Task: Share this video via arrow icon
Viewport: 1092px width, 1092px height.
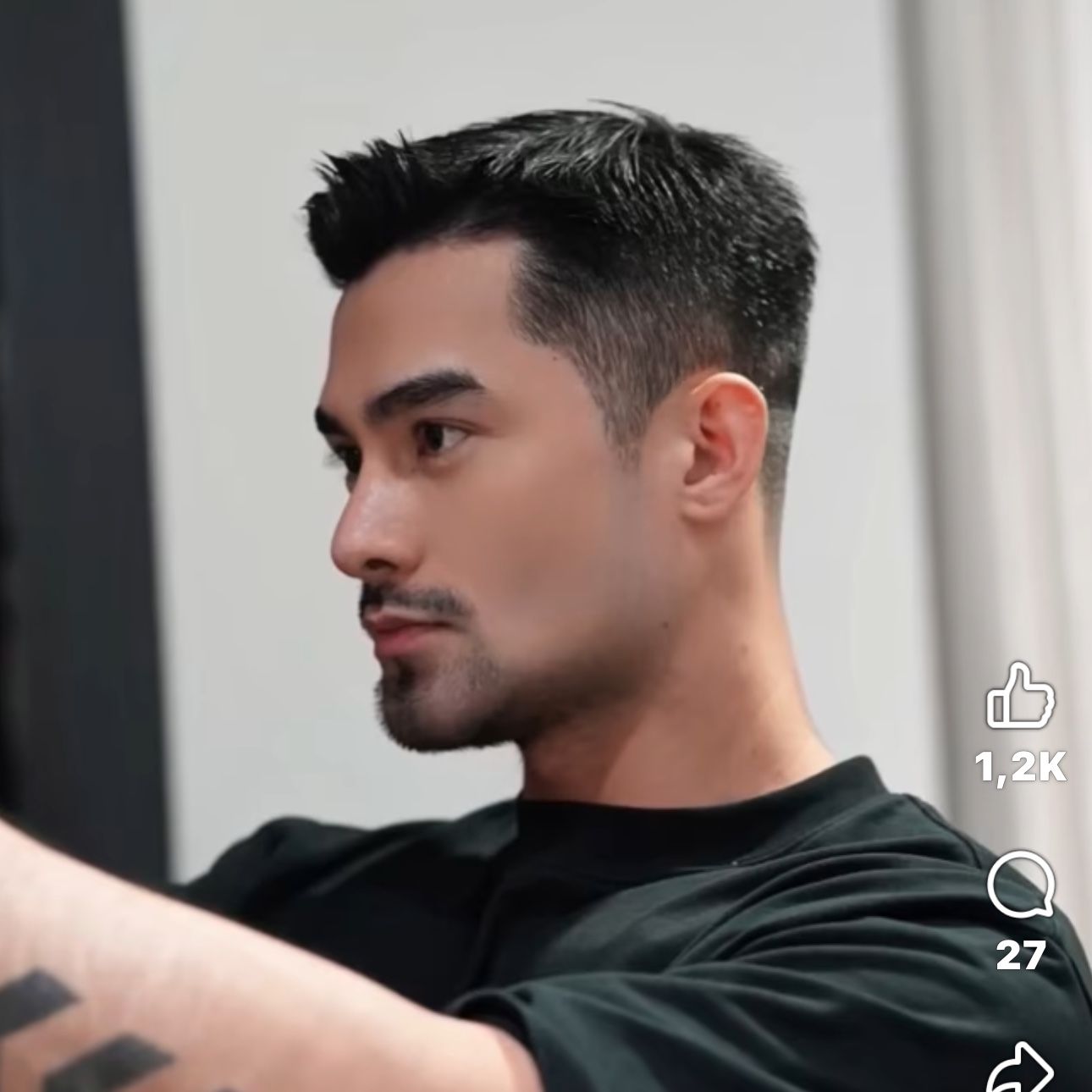Action: [1022, 1068]
